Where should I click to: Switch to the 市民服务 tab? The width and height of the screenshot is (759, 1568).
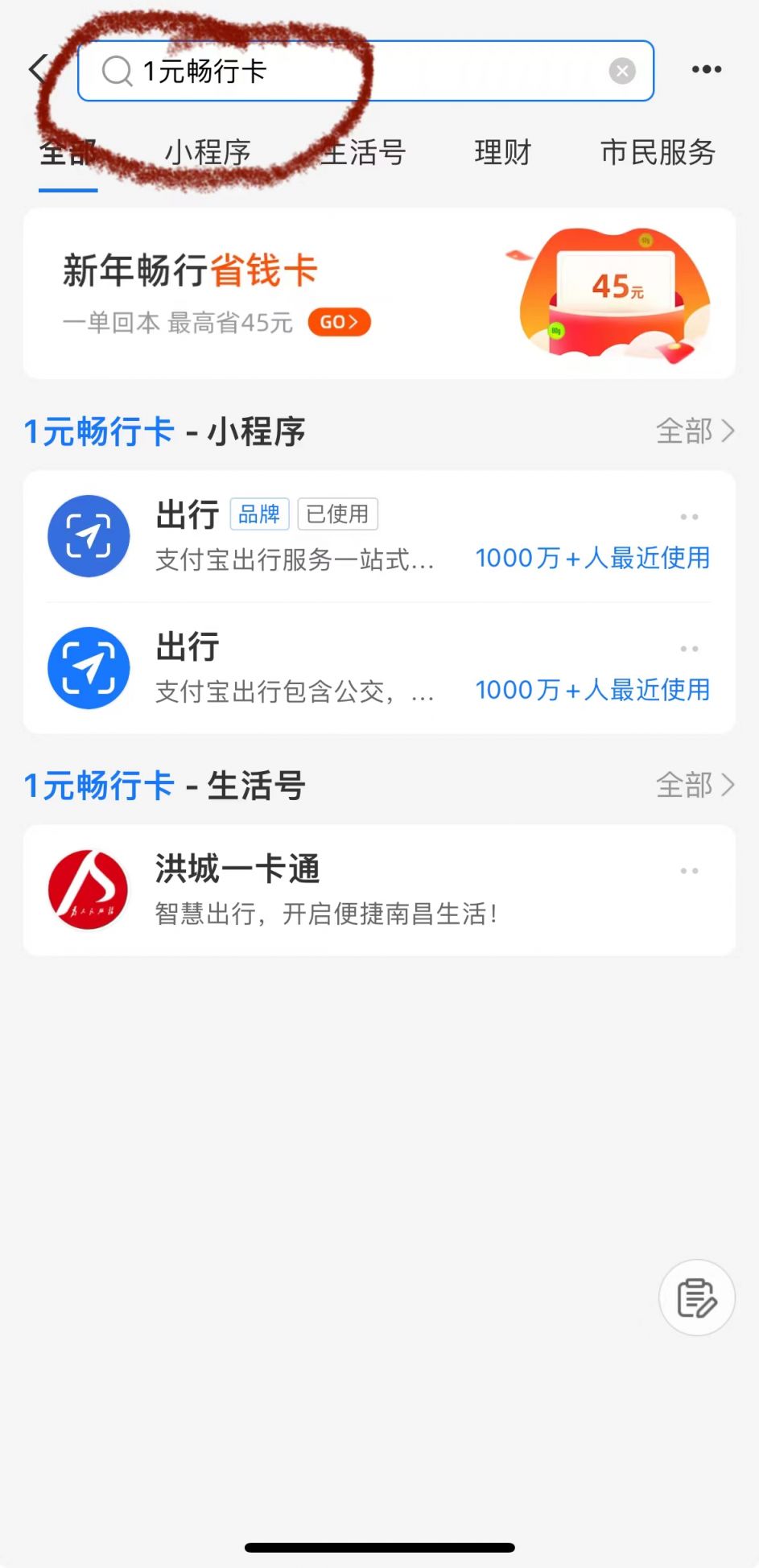pos(658,152)
